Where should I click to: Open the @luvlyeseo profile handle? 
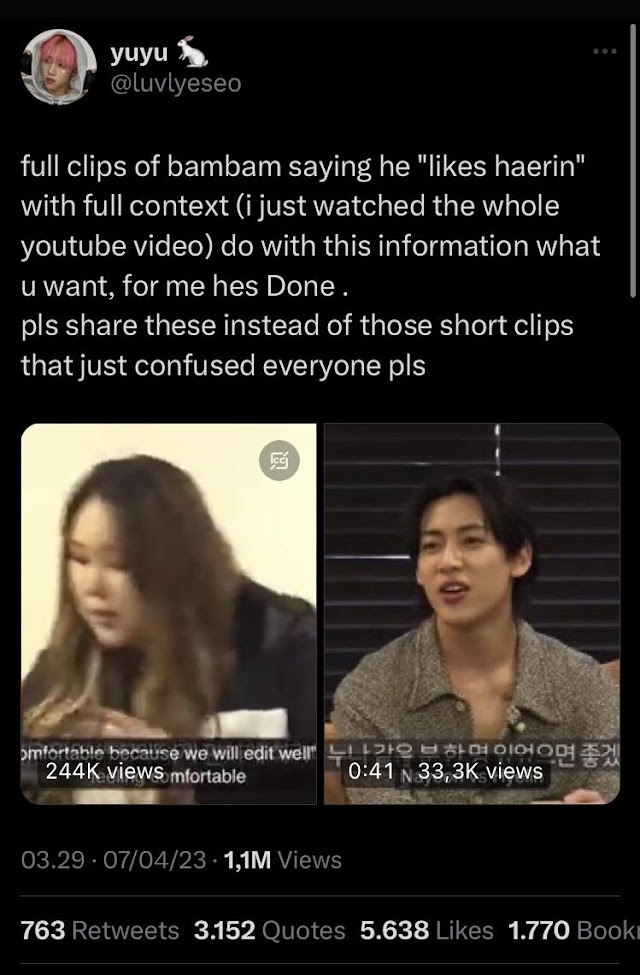point(175,84)
